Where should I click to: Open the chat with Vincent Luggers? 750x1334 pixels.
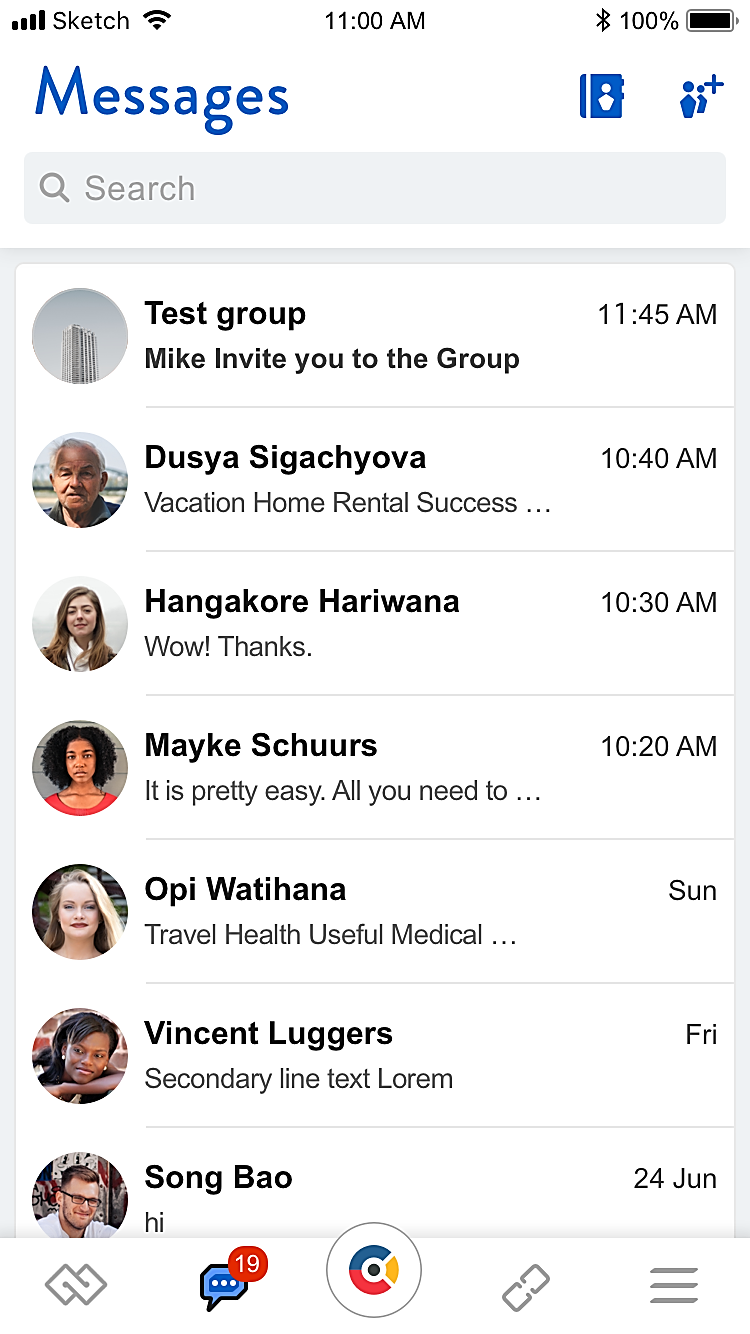tap(375, 1056)
